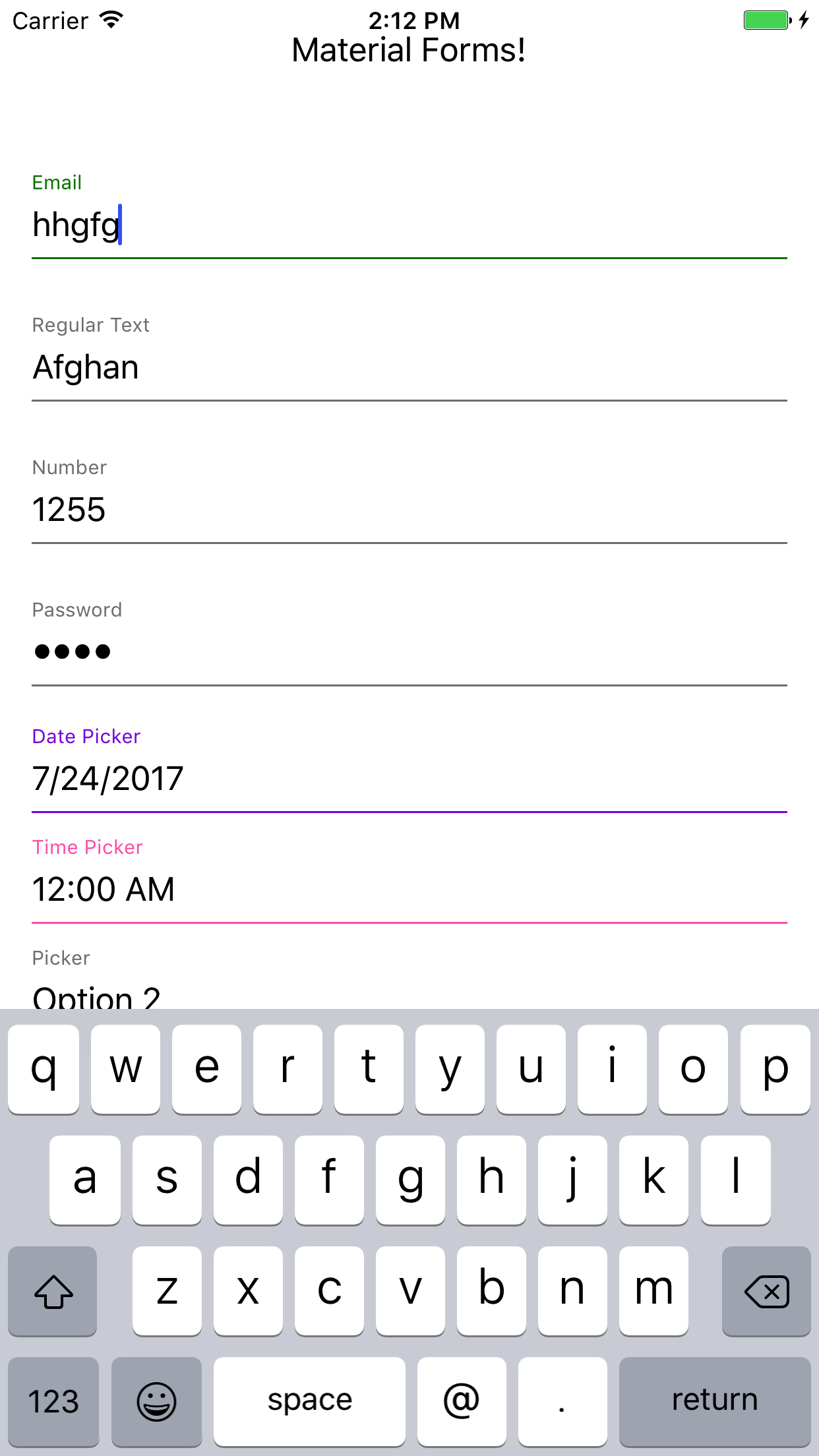Select the Number field showing 1255
This screenshot has height=1456, width=819.
[x=409, y=510]
